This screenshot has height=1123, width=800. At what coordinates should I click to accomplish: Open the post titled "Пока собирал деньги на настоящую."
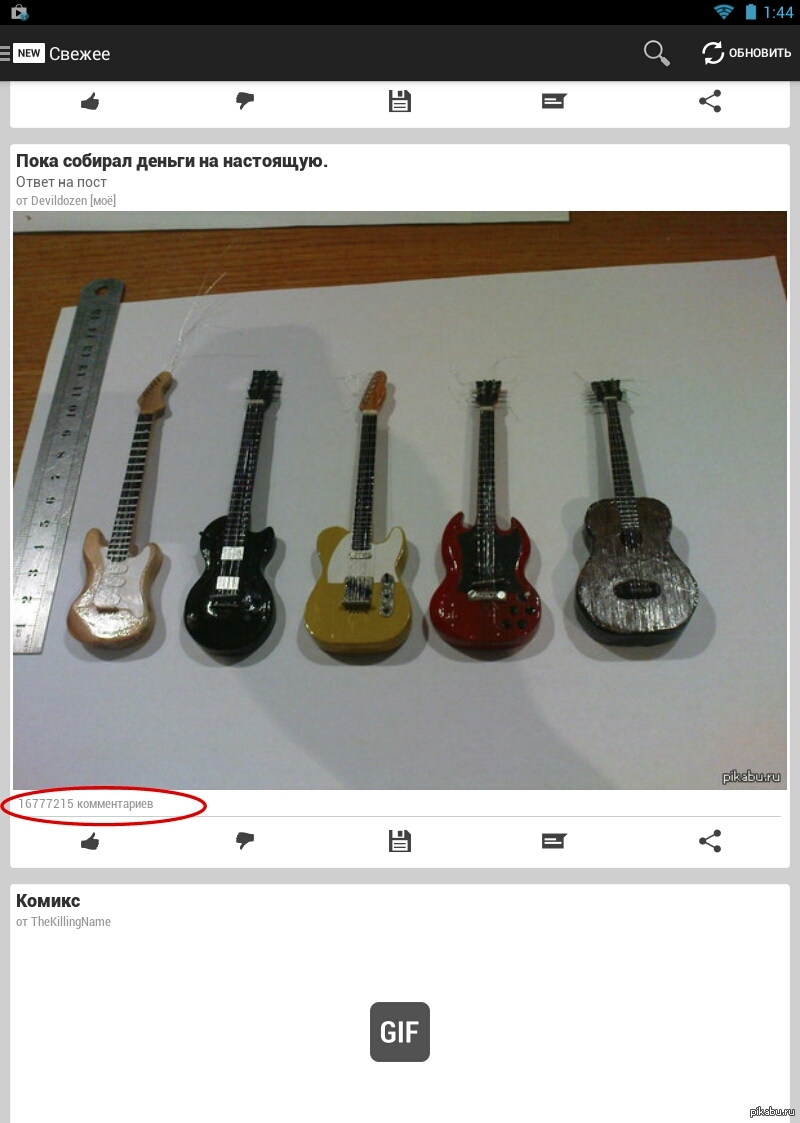coord(172,161)
